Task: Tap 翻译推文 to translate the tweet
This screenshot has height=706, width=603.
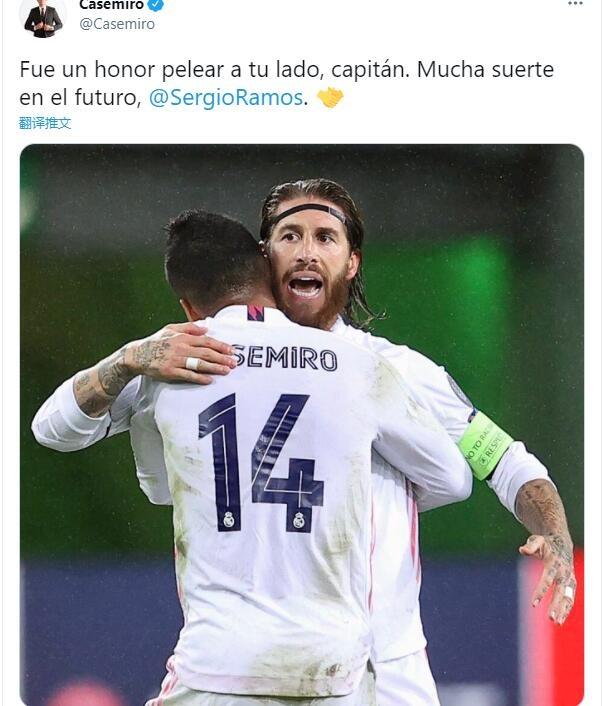Action: coord(45,123)
